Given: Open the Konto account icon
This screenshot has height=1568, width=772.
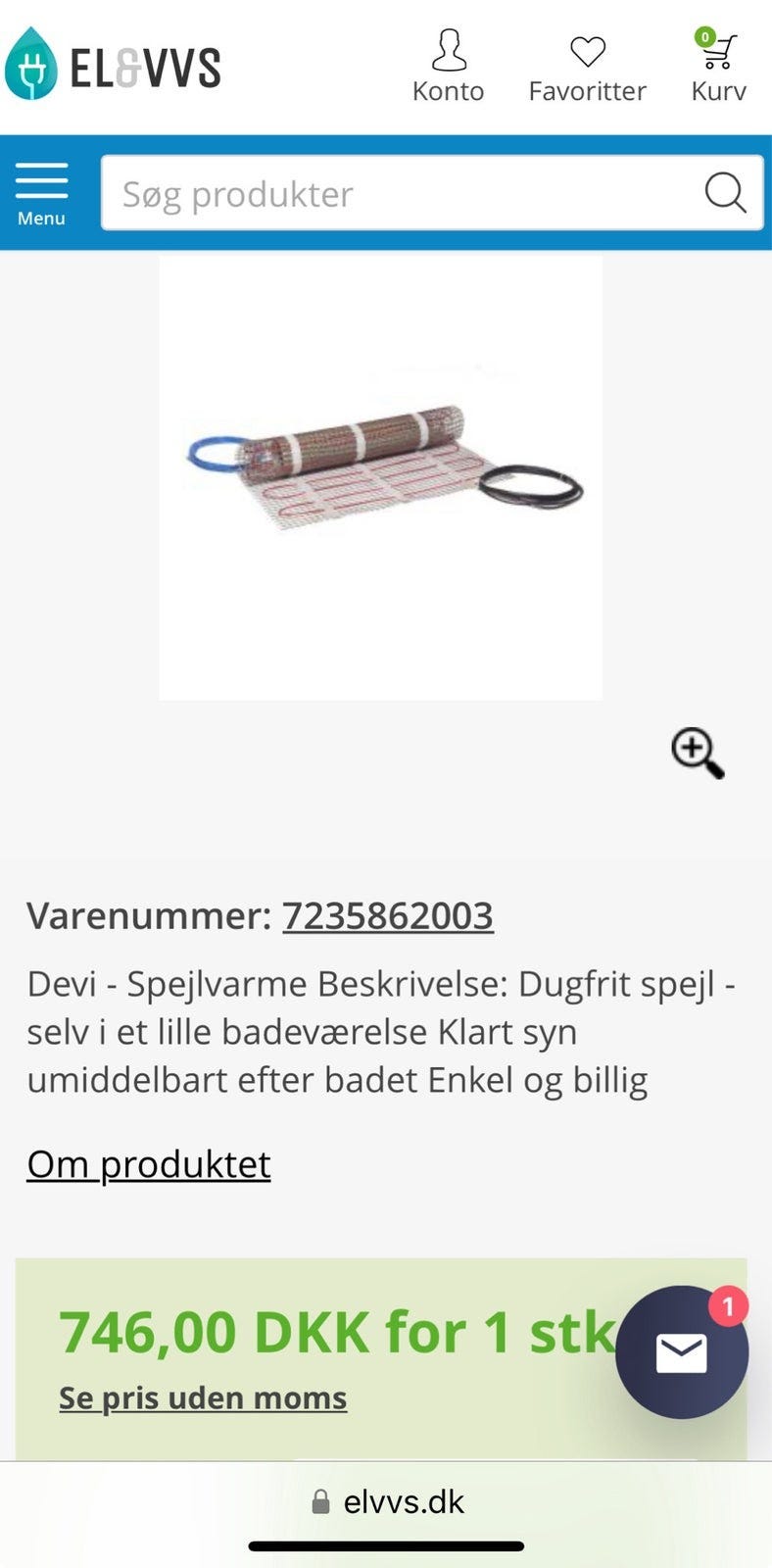Looking at the screenshot, I should click(x=449, y=47).
